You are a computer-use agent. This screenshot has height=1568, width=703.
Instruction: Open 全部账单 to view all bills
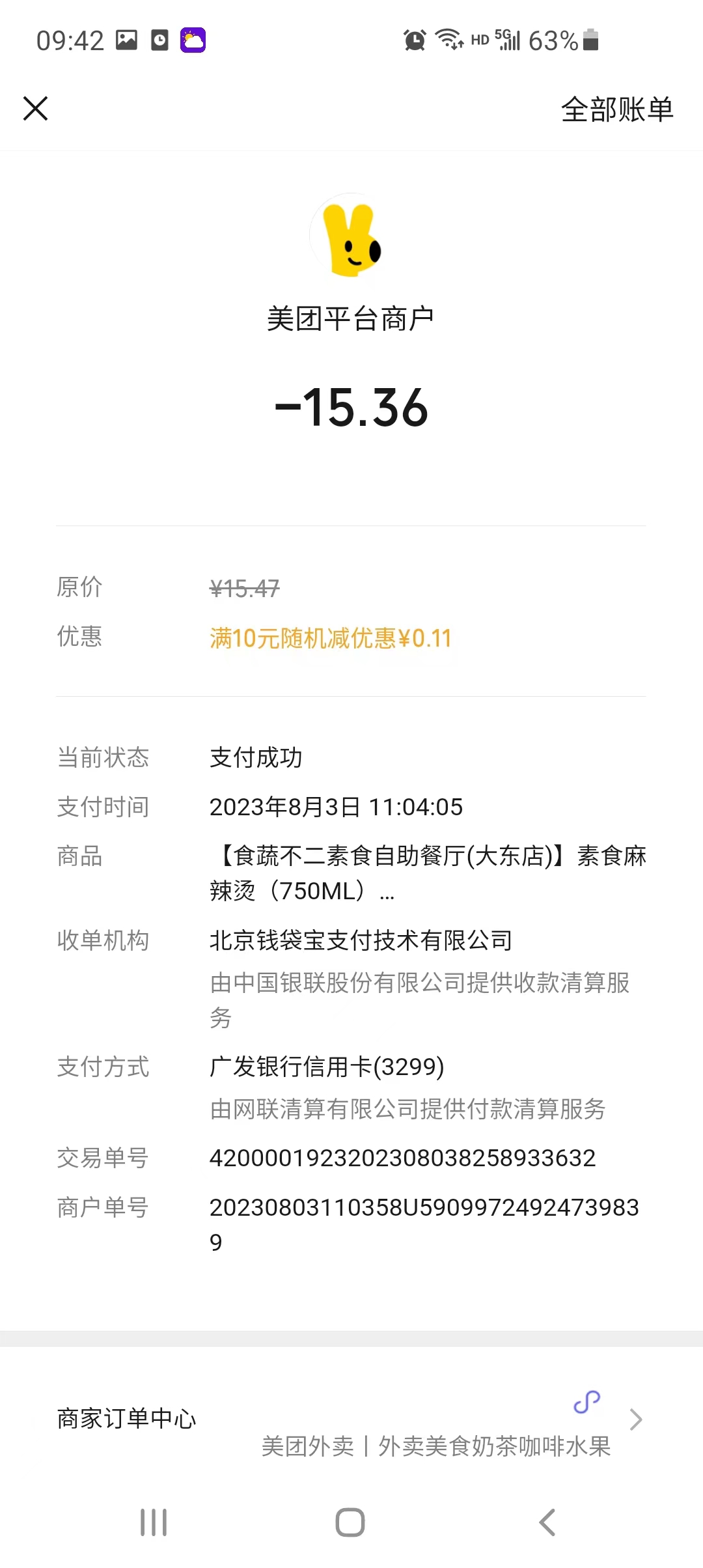pos(616,109)
